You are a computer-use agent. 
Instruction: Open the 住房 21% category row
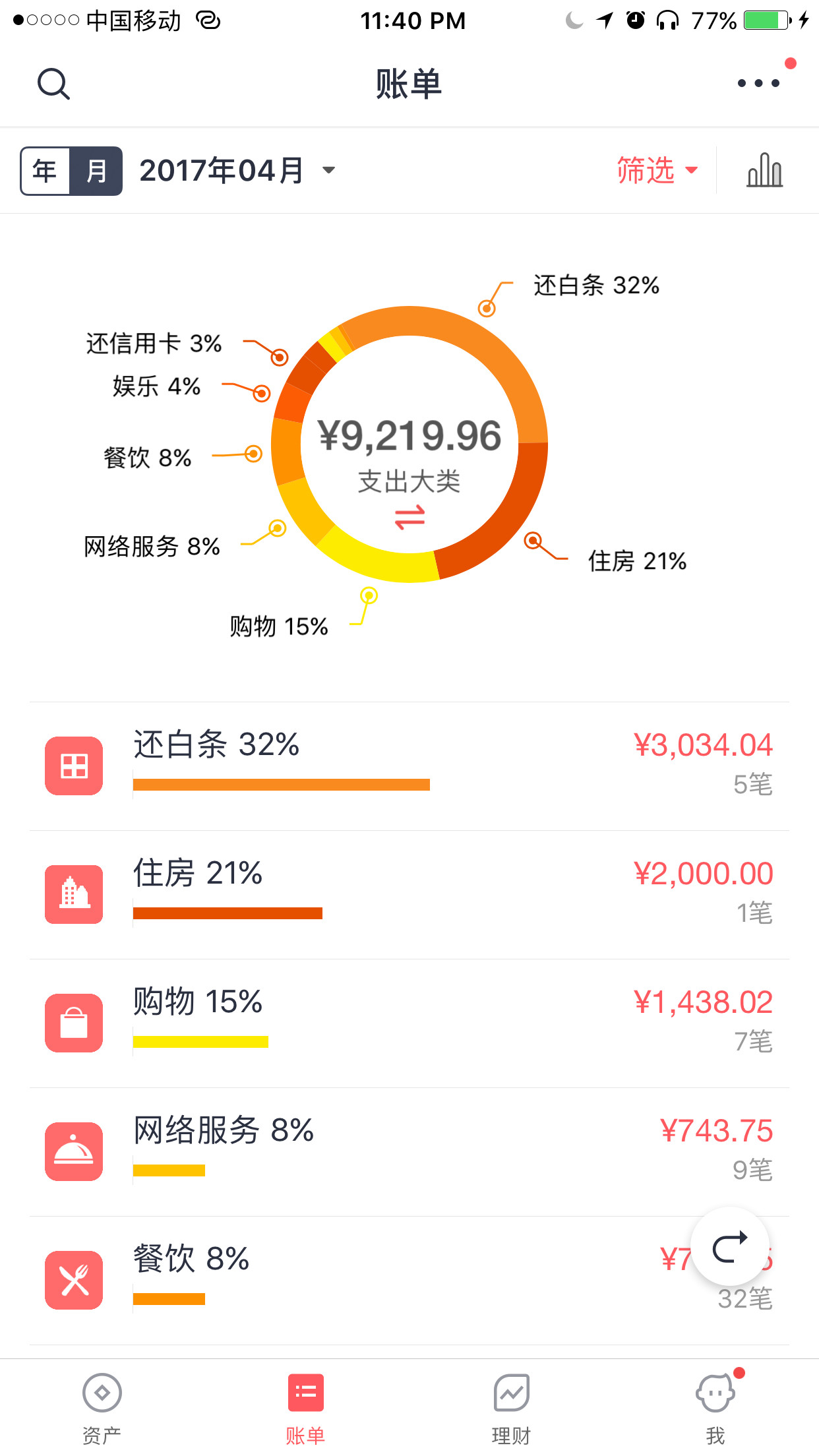tap(409, 894)
